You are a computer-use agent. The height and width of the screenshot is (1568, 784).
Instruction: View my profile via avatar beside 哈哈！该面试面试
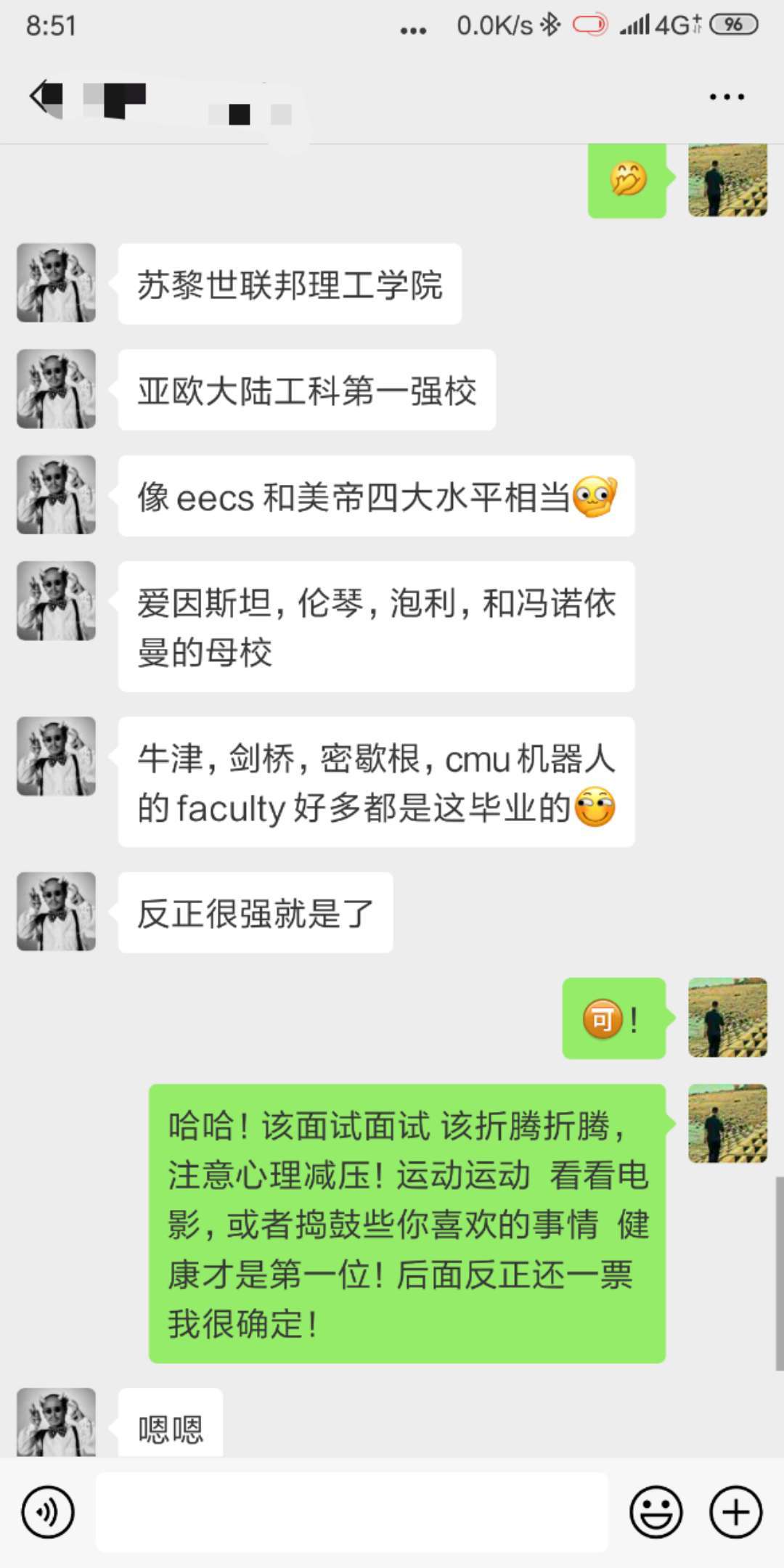click(x=727, y=1124)
